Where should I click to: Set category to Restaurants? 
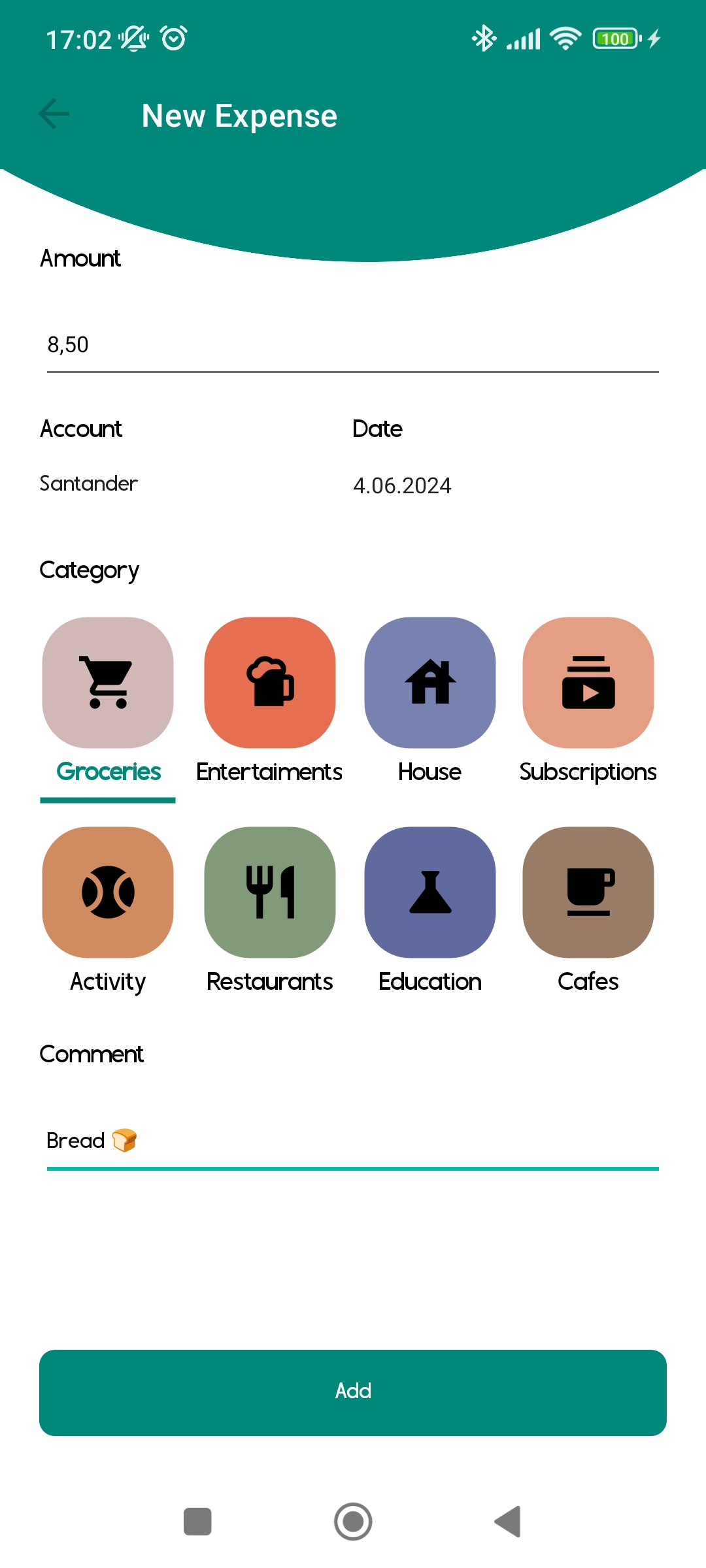click(x=269, y=892)
